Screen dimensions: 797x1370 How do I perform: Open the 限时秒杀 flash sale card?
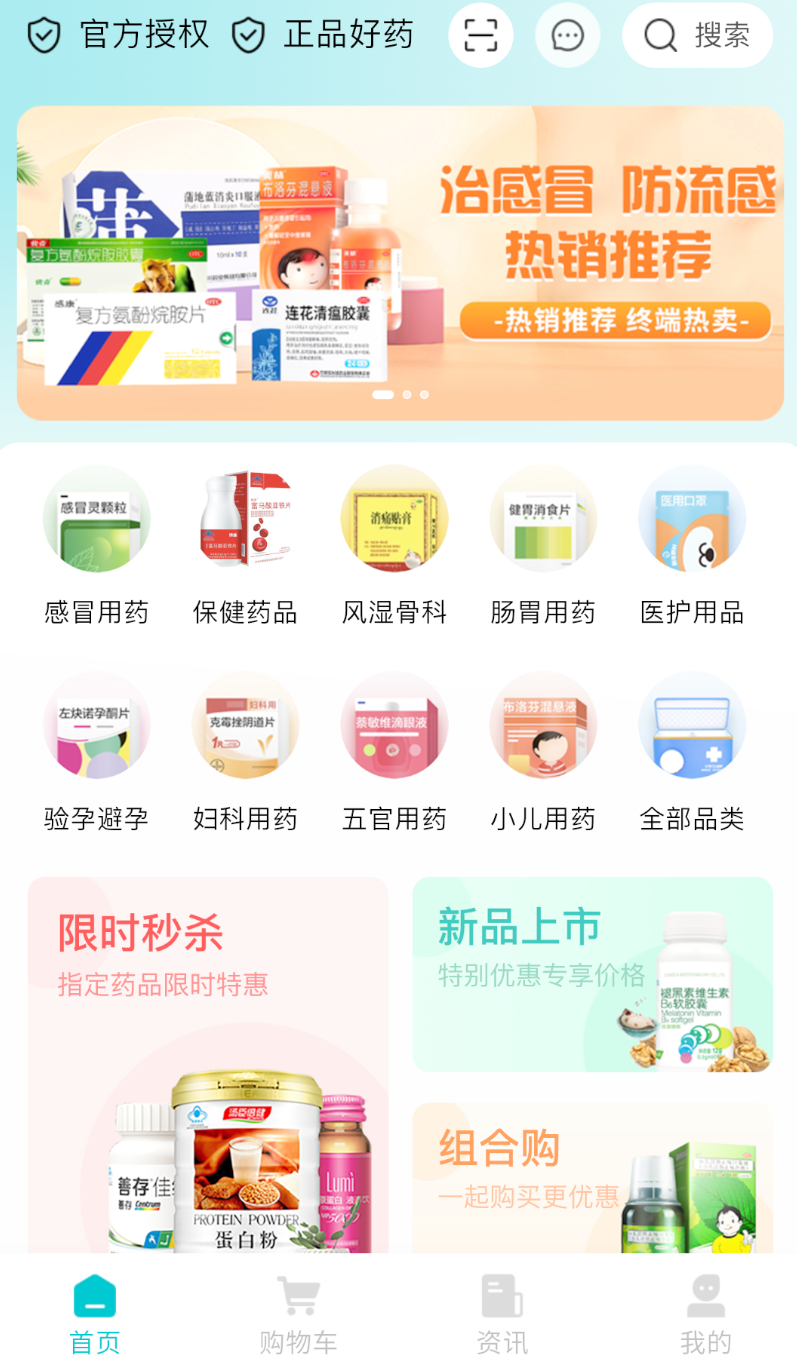(x=208, y=1065)
